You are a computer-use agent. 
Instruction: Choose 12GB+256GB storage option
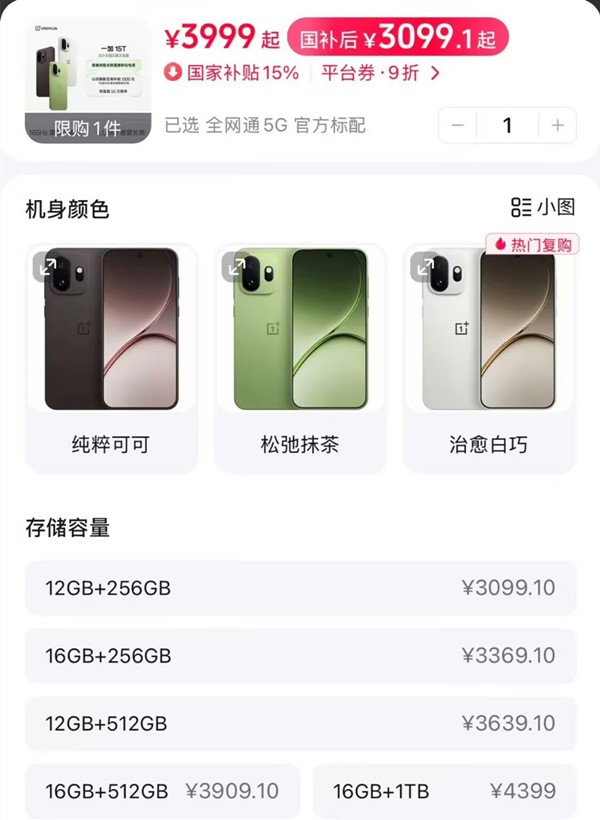pyautogui.click(x=301, y=588)
